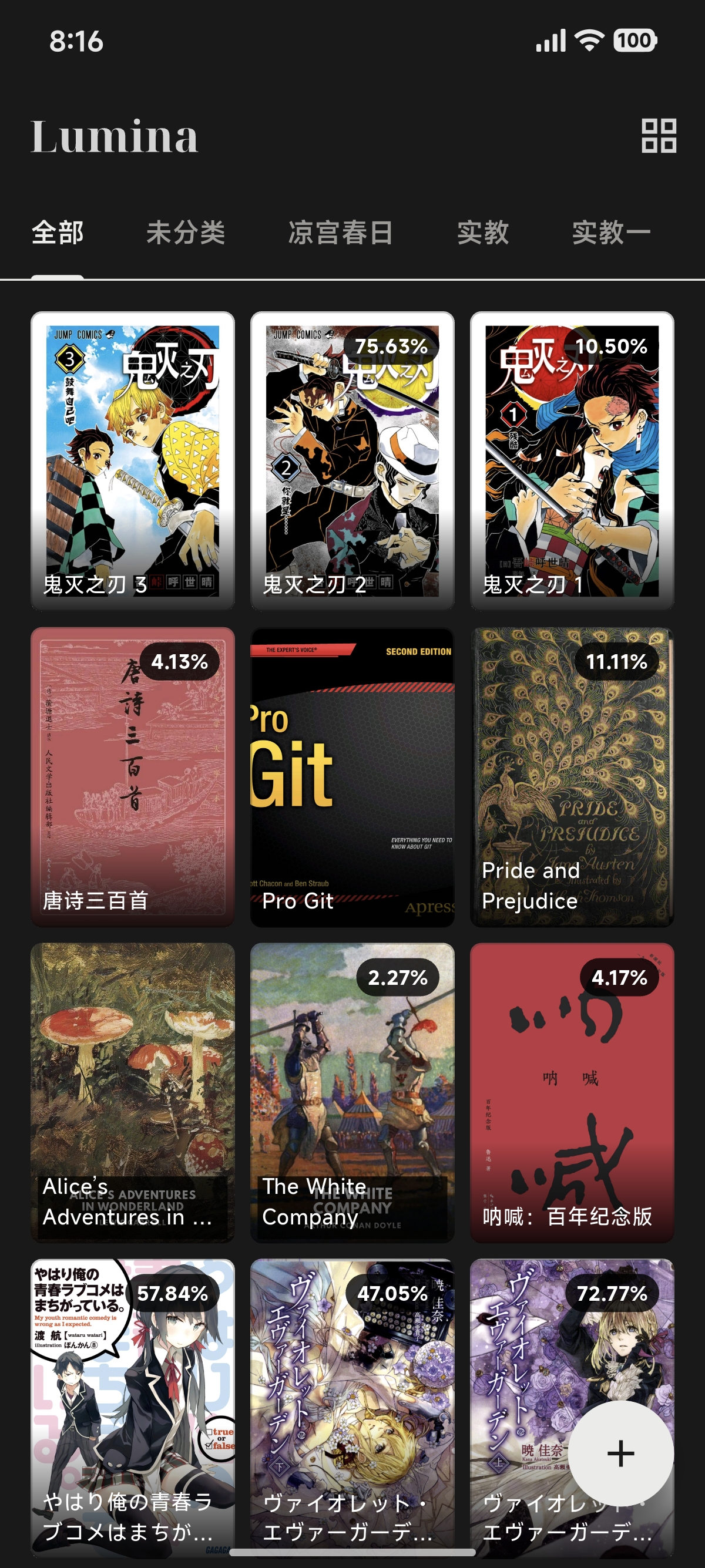
Task: Open the 凉宫春日 category tab
Action: tap(340, 233)
